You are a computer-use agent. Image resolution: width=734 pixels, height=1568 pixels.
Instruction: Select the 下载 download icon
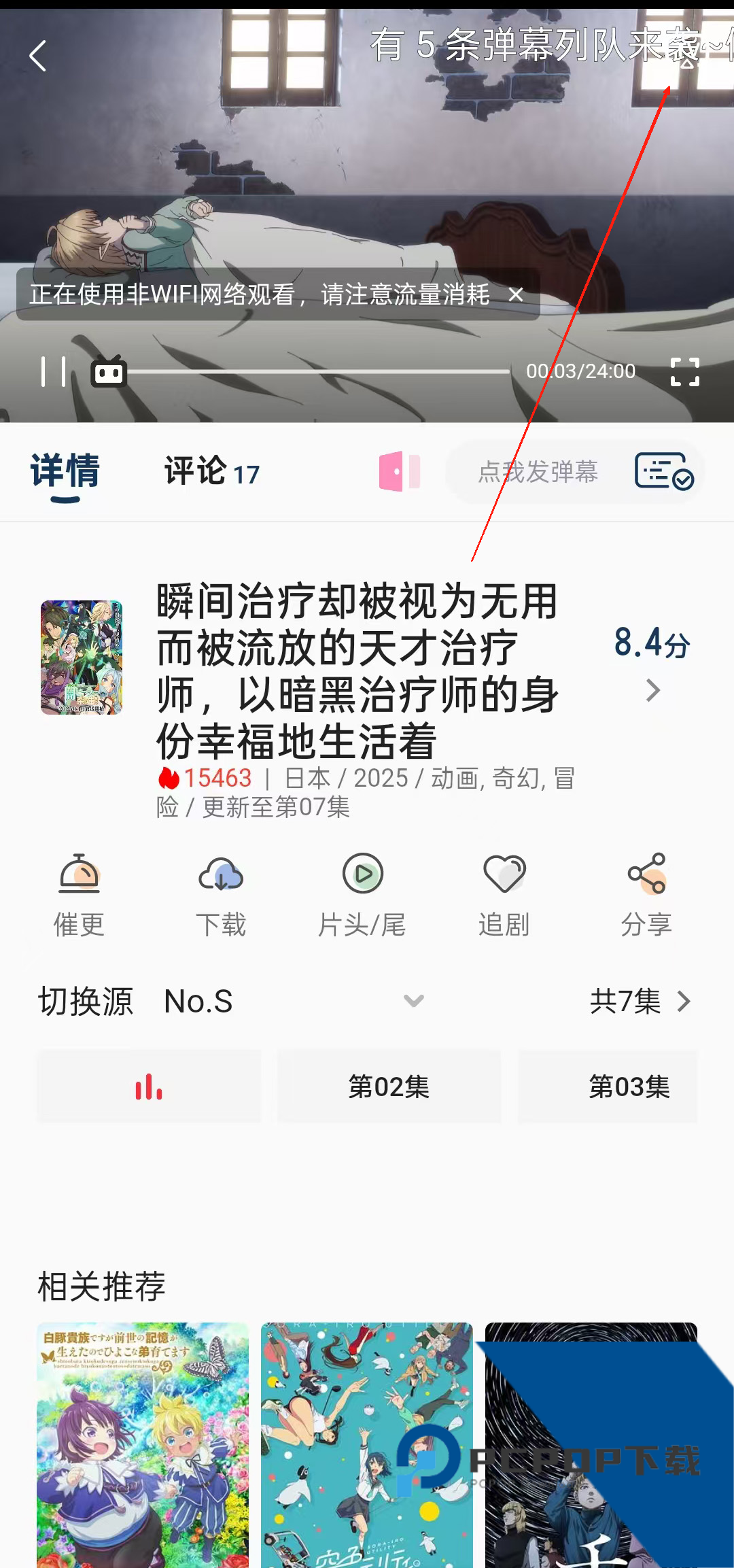[220, 875]
